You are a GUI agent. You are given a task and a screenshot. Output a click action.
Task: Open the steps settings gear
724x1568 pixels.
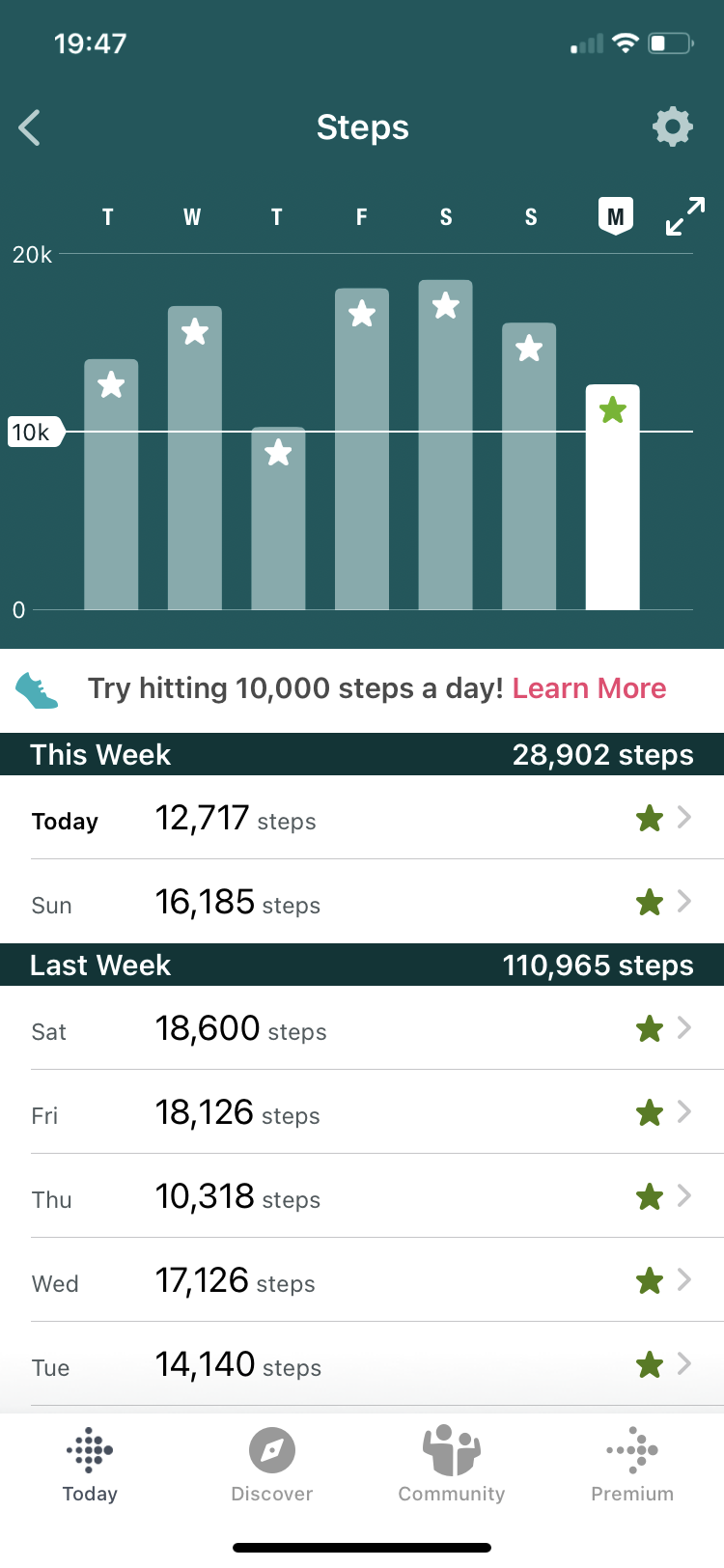(x=672, y=126)
